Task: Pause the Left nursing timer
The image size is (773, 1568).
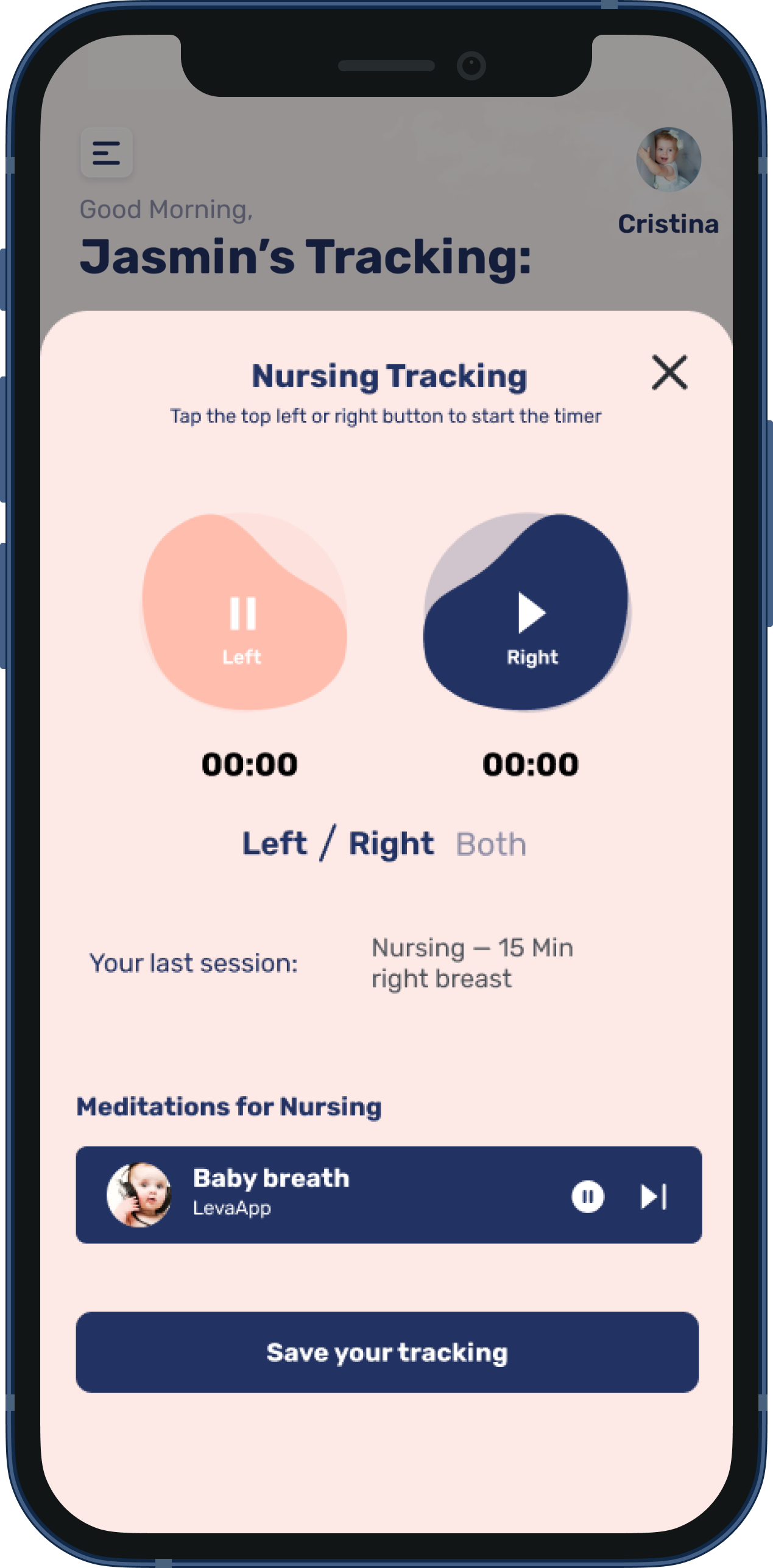Action: point(244,614)
